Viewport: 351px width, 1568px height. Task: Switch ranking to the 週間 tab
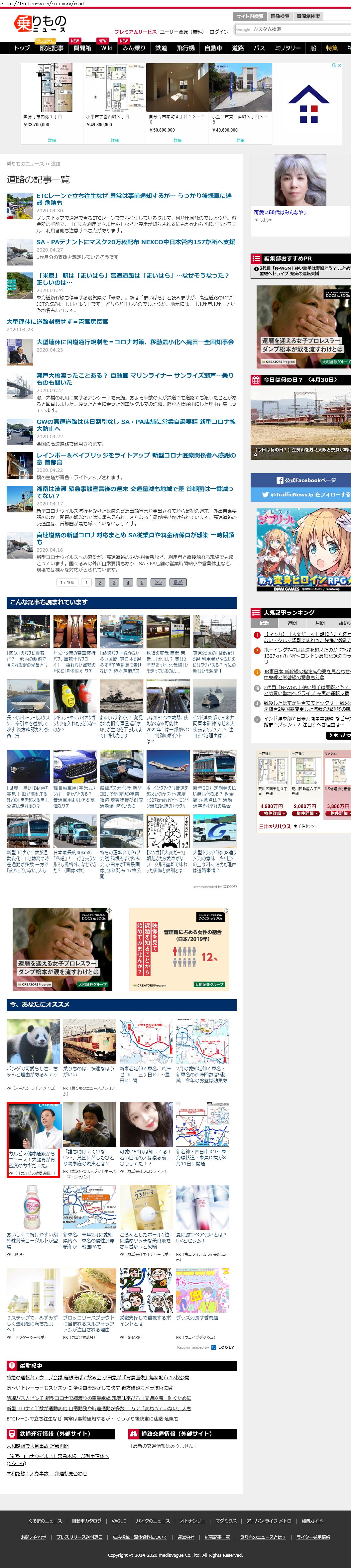tap(292, 623)
